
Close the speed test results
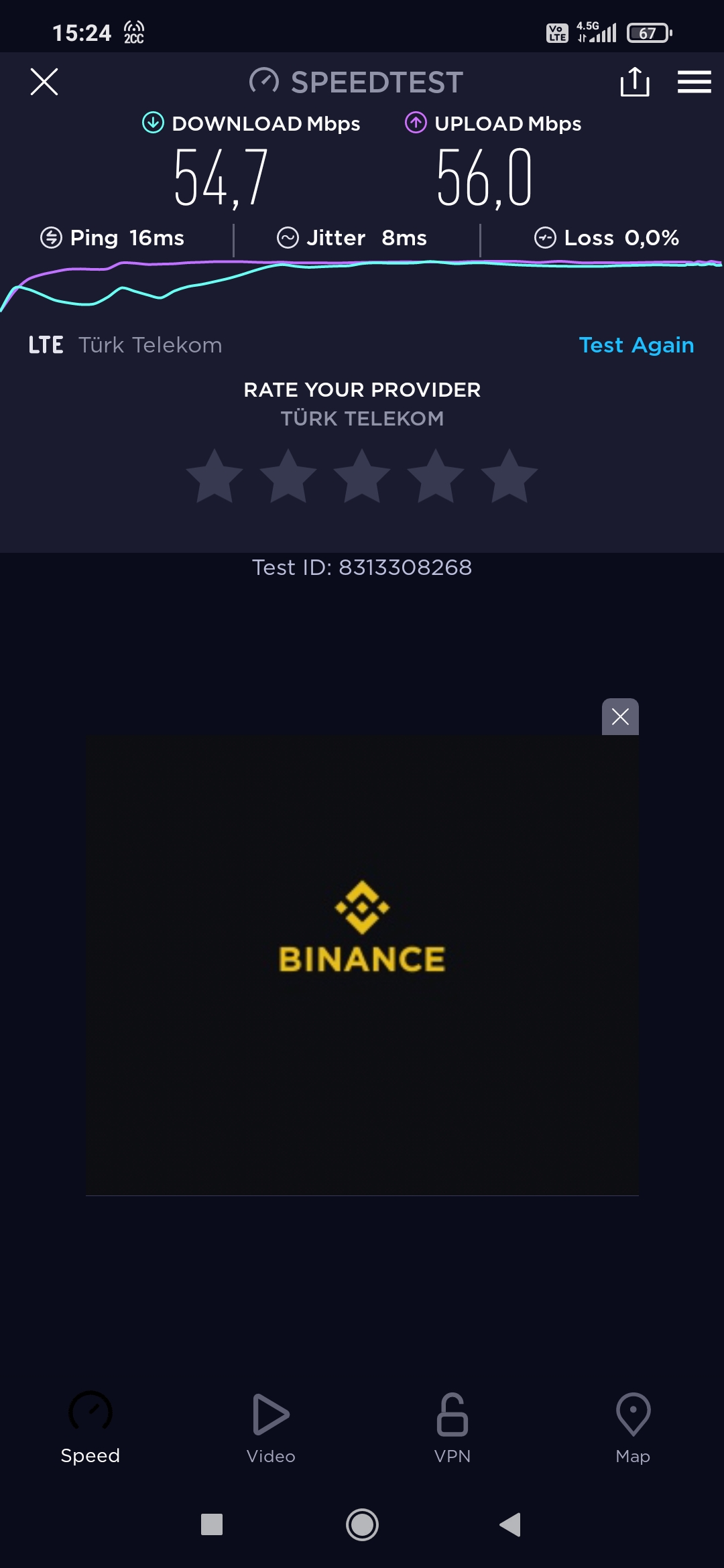(44, 82)
